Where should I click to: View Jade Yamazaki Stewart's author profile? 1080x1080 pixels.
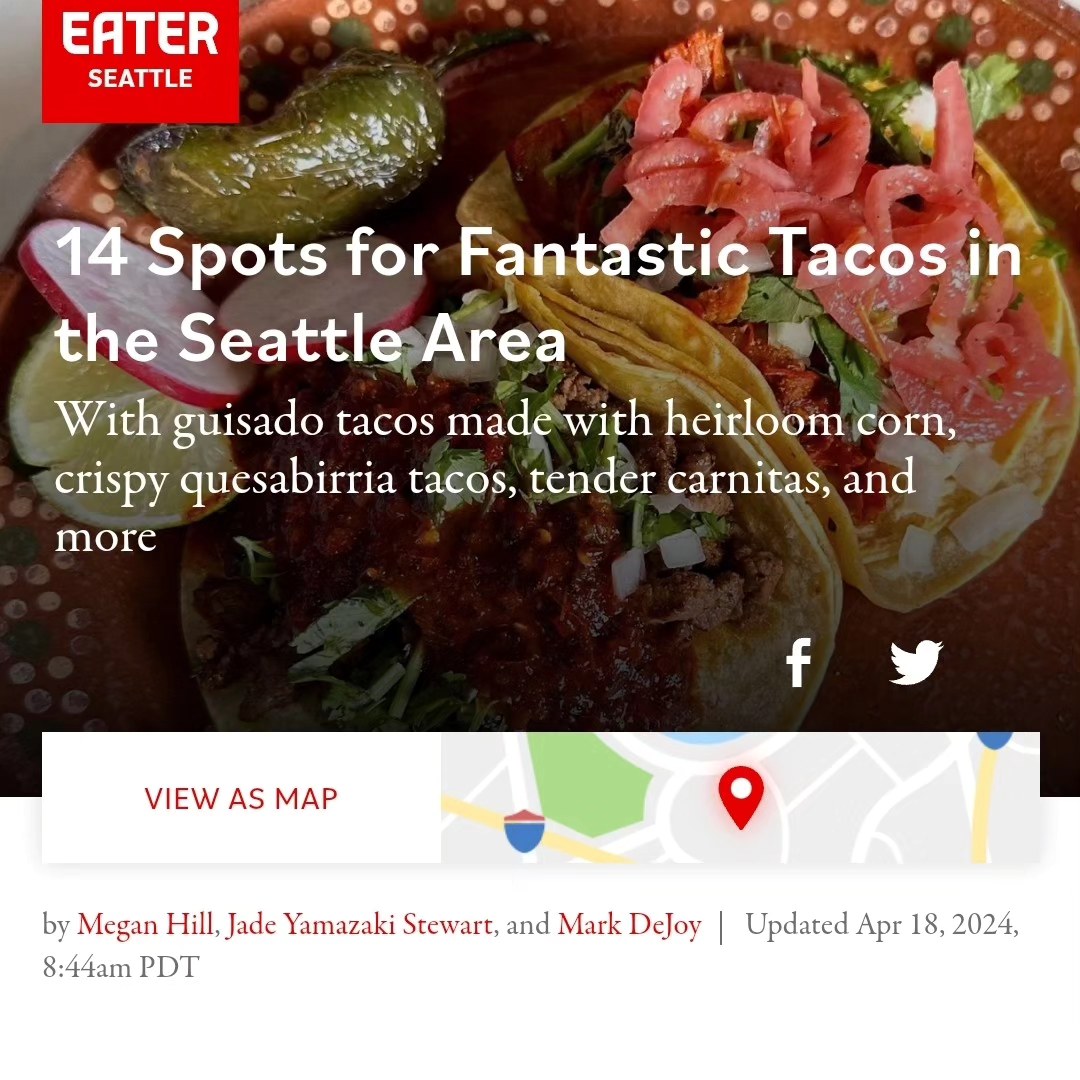pyautogui.click(x=359, y=925)
